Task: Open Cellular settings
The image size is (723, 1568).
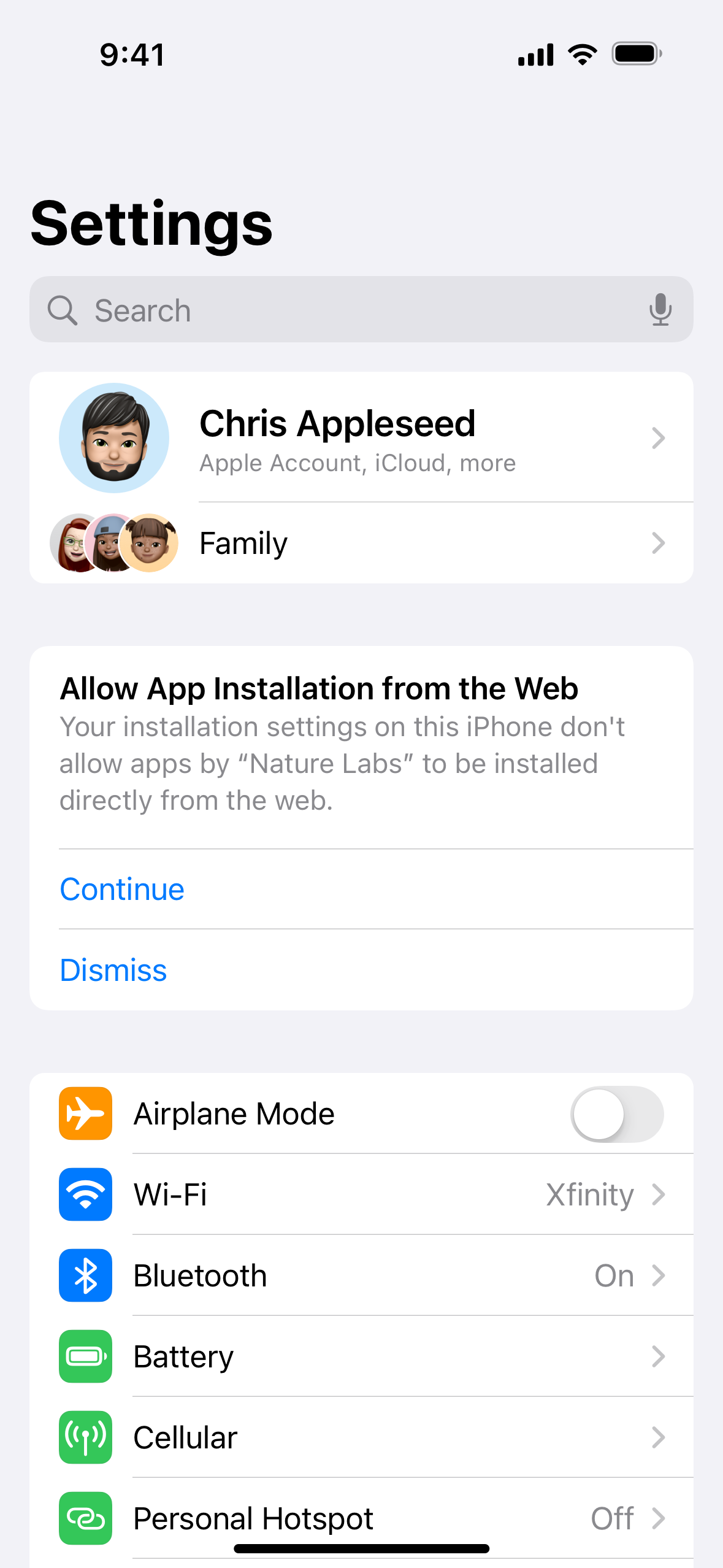Action: coord(361,1437)
